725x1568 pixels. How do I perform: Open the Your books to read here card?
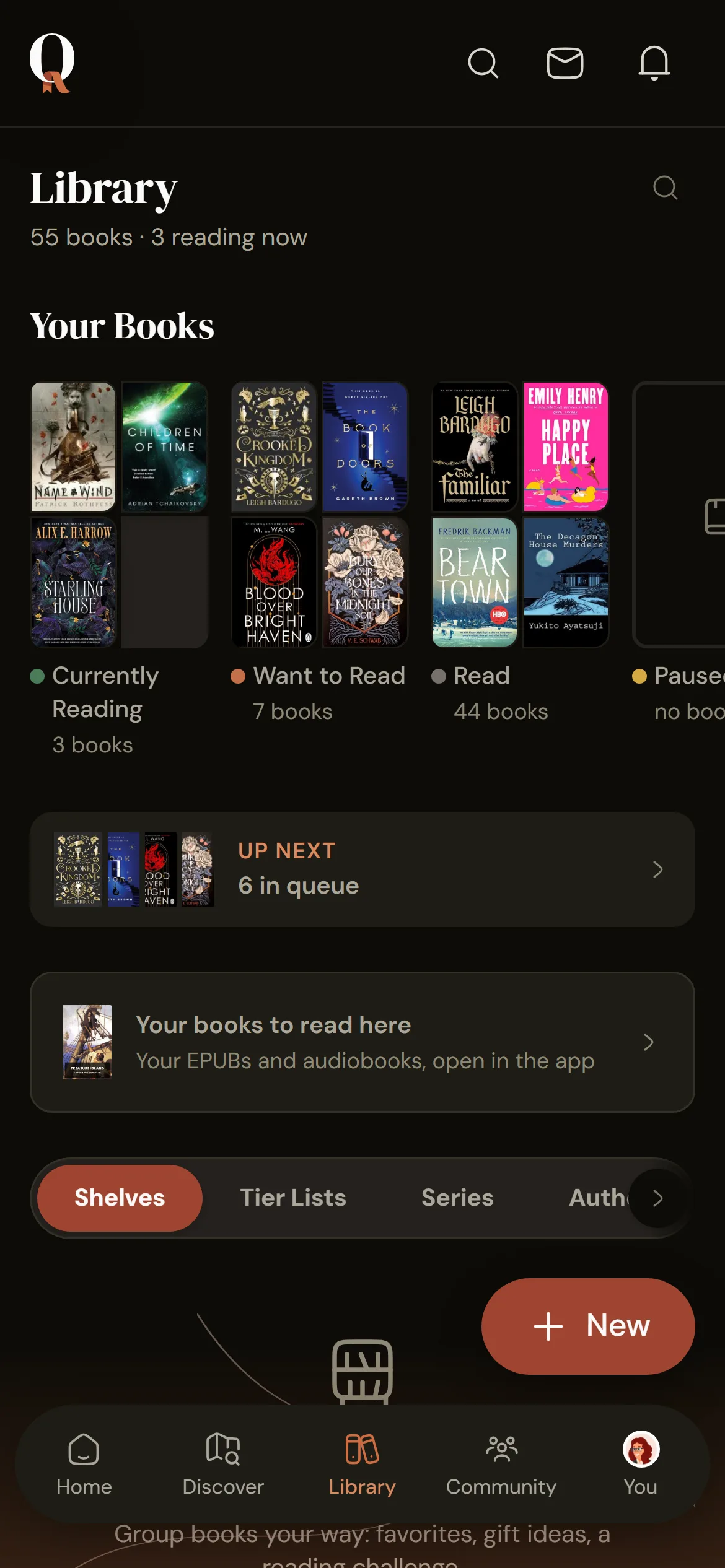[362, 1042]
